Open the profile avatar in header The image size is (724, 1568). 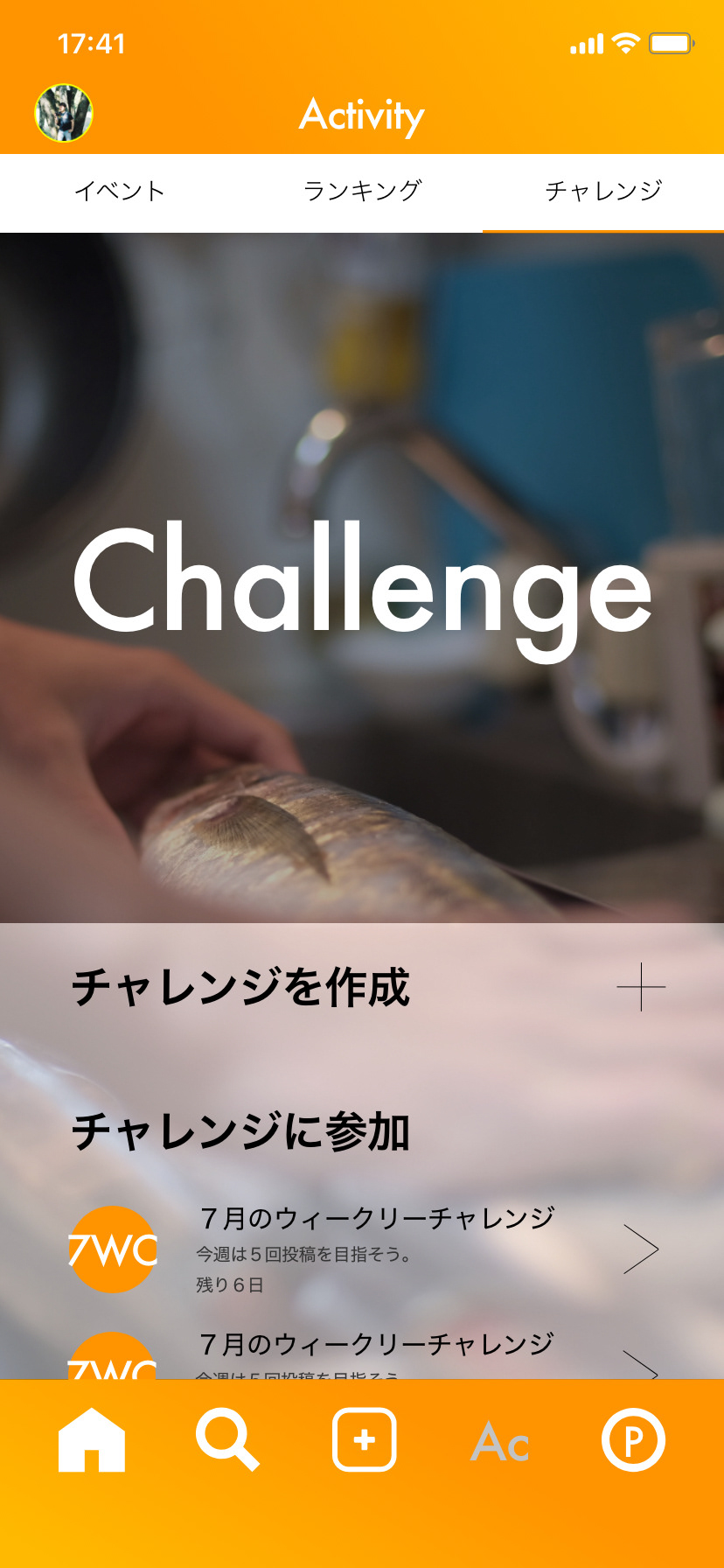click(63, 113)
